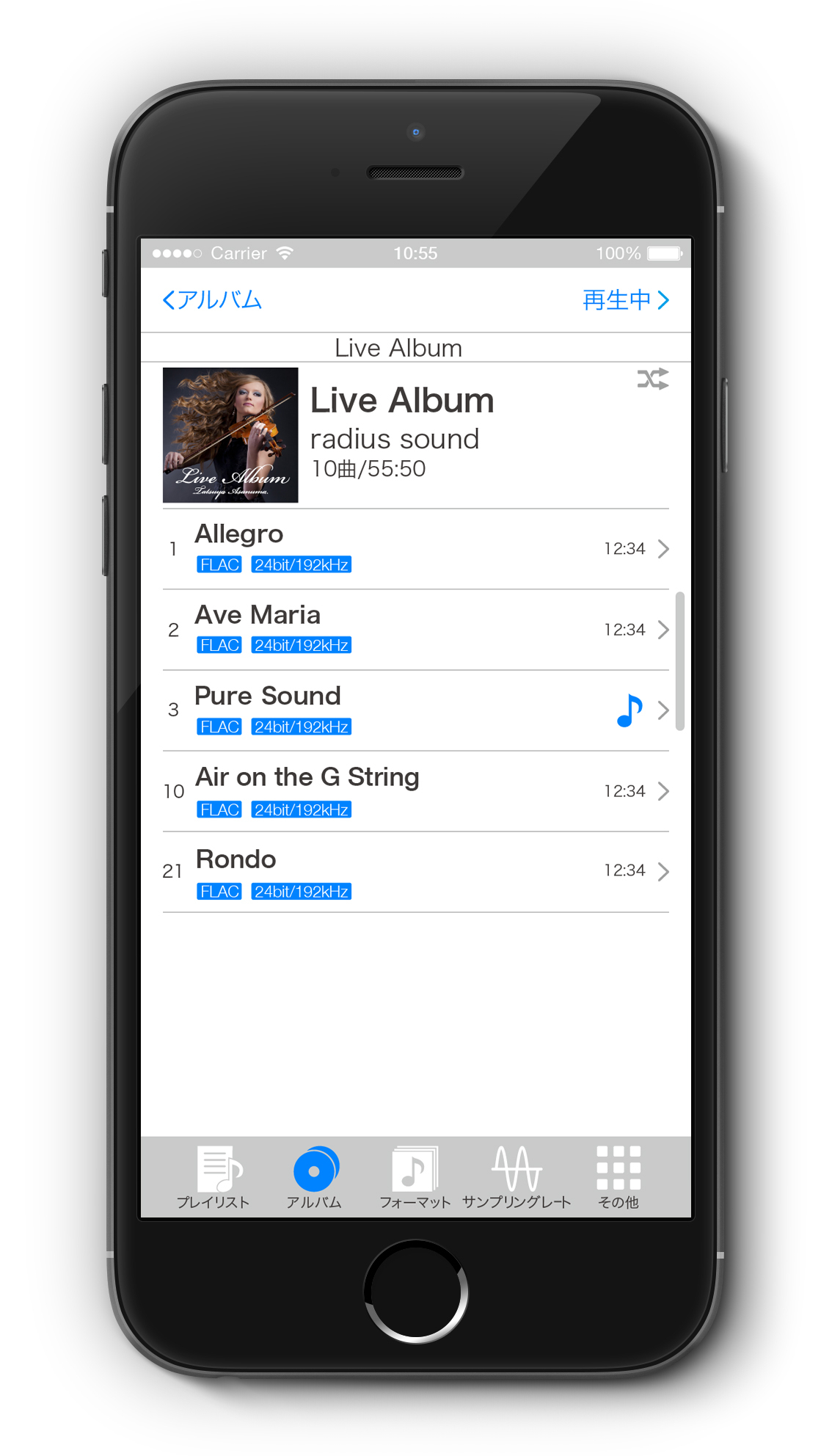The image size is (832, 1456).
Task: Switch to the フォーマット tab
Action: tap(415, 1177)
